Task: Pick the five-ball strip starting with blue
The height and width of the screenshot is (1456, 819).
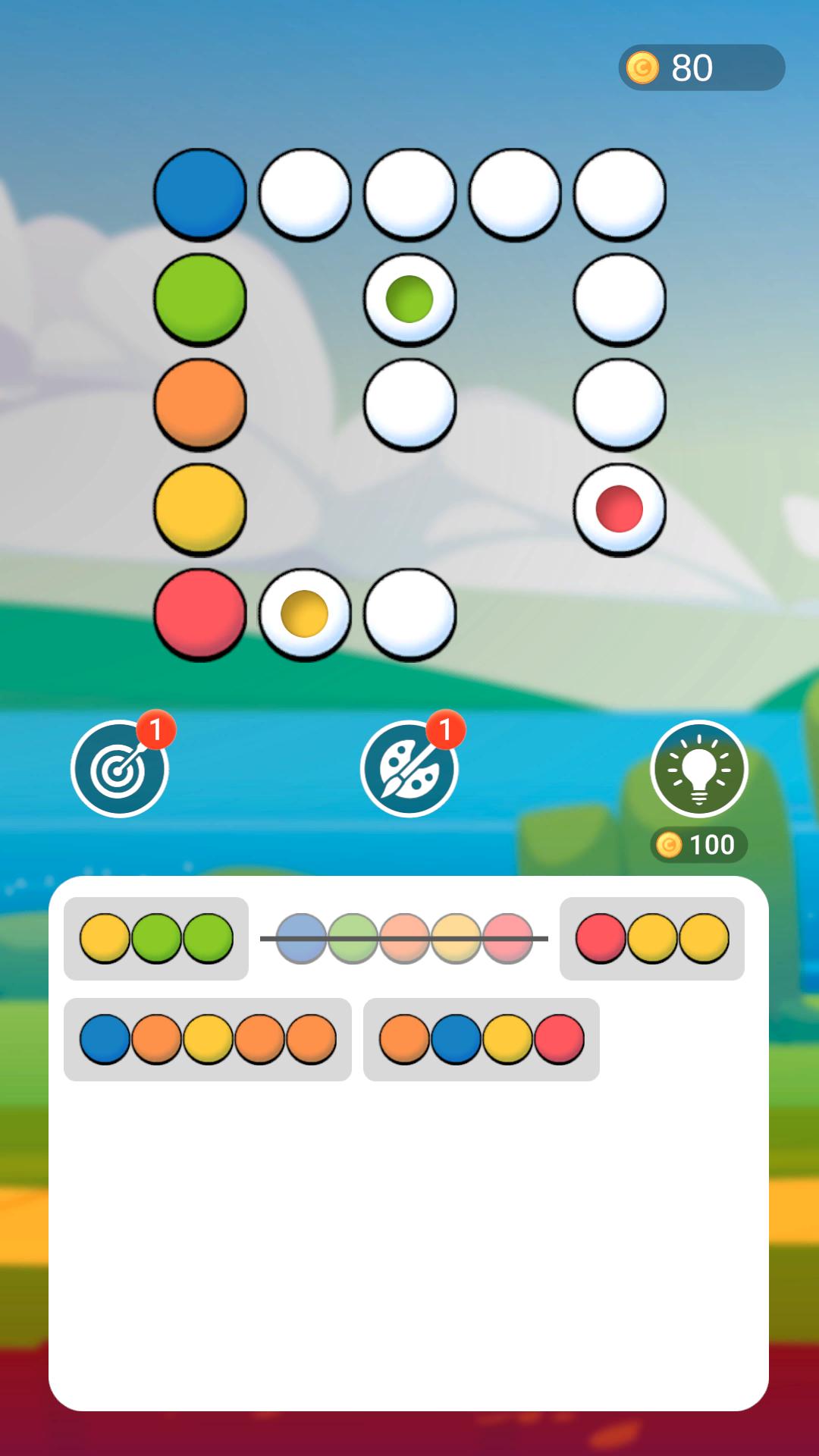Action: point(207,1039)
